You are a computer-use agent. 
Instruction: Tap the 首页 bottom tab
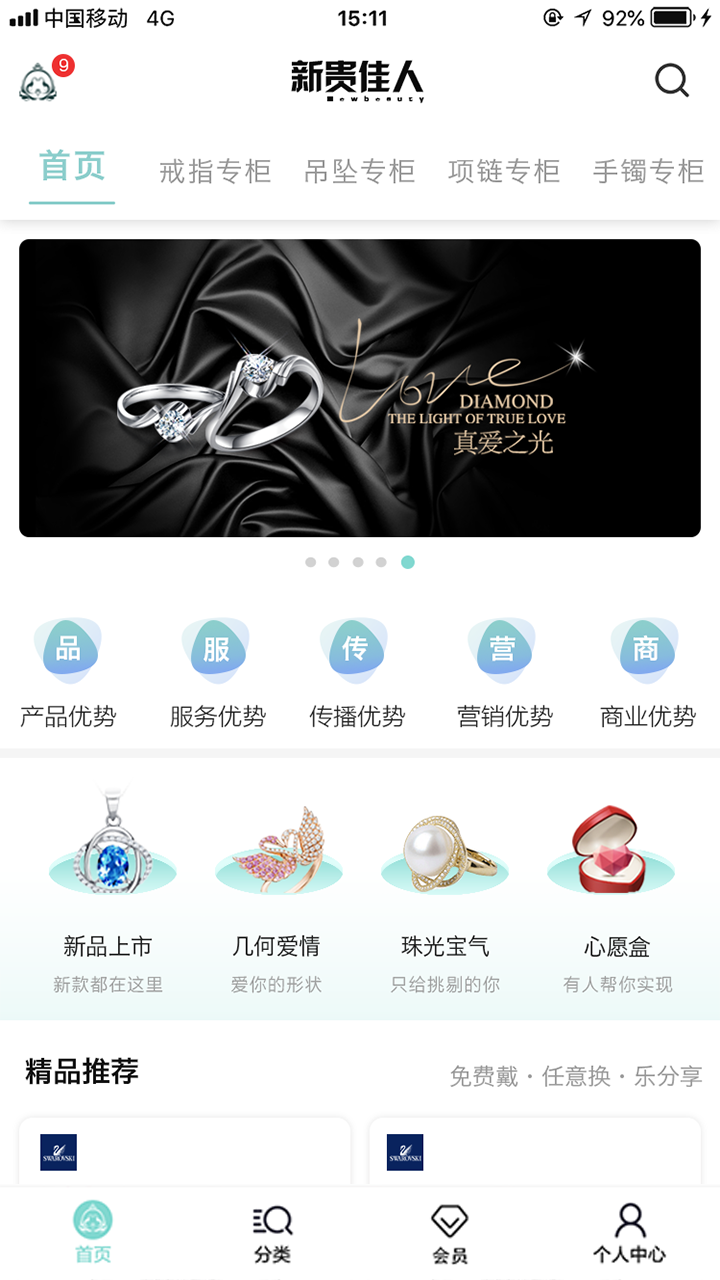coord(93,1233)
